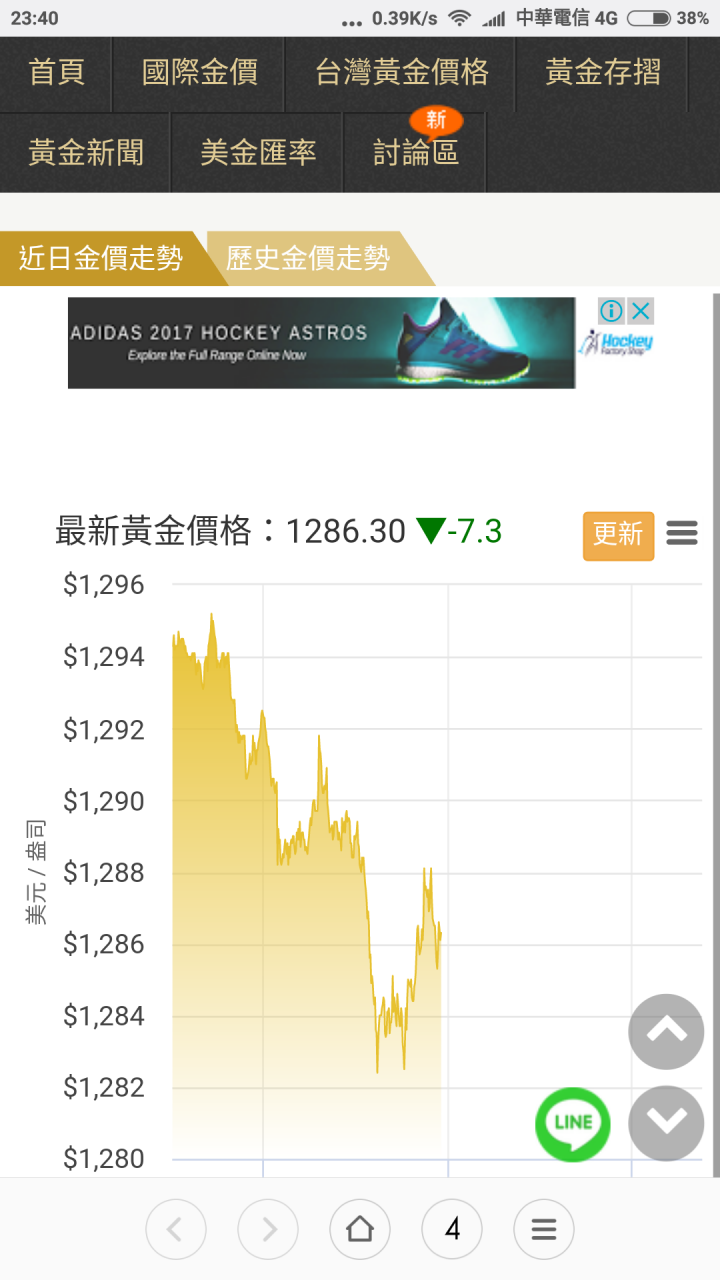View 美金匯率 exchange rates
The width and height of the screenshot is (720, 1280).
tap(258, 152)
